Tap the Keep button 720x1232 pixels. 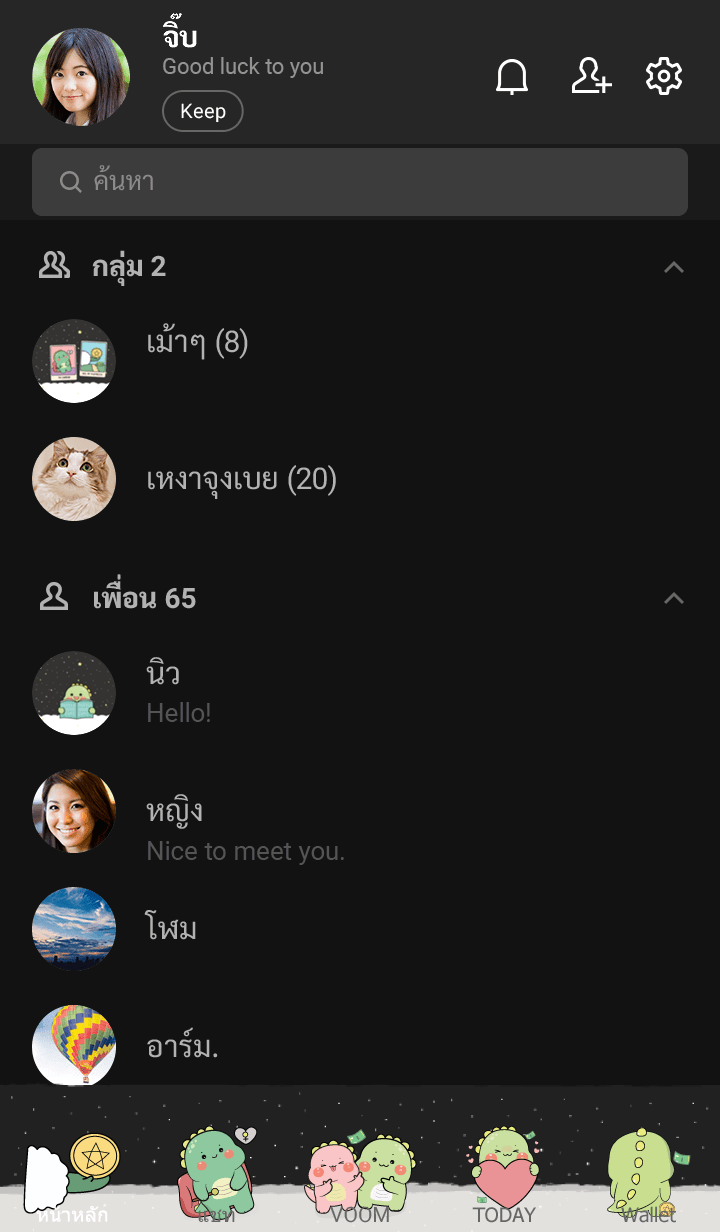click(202, 111)
